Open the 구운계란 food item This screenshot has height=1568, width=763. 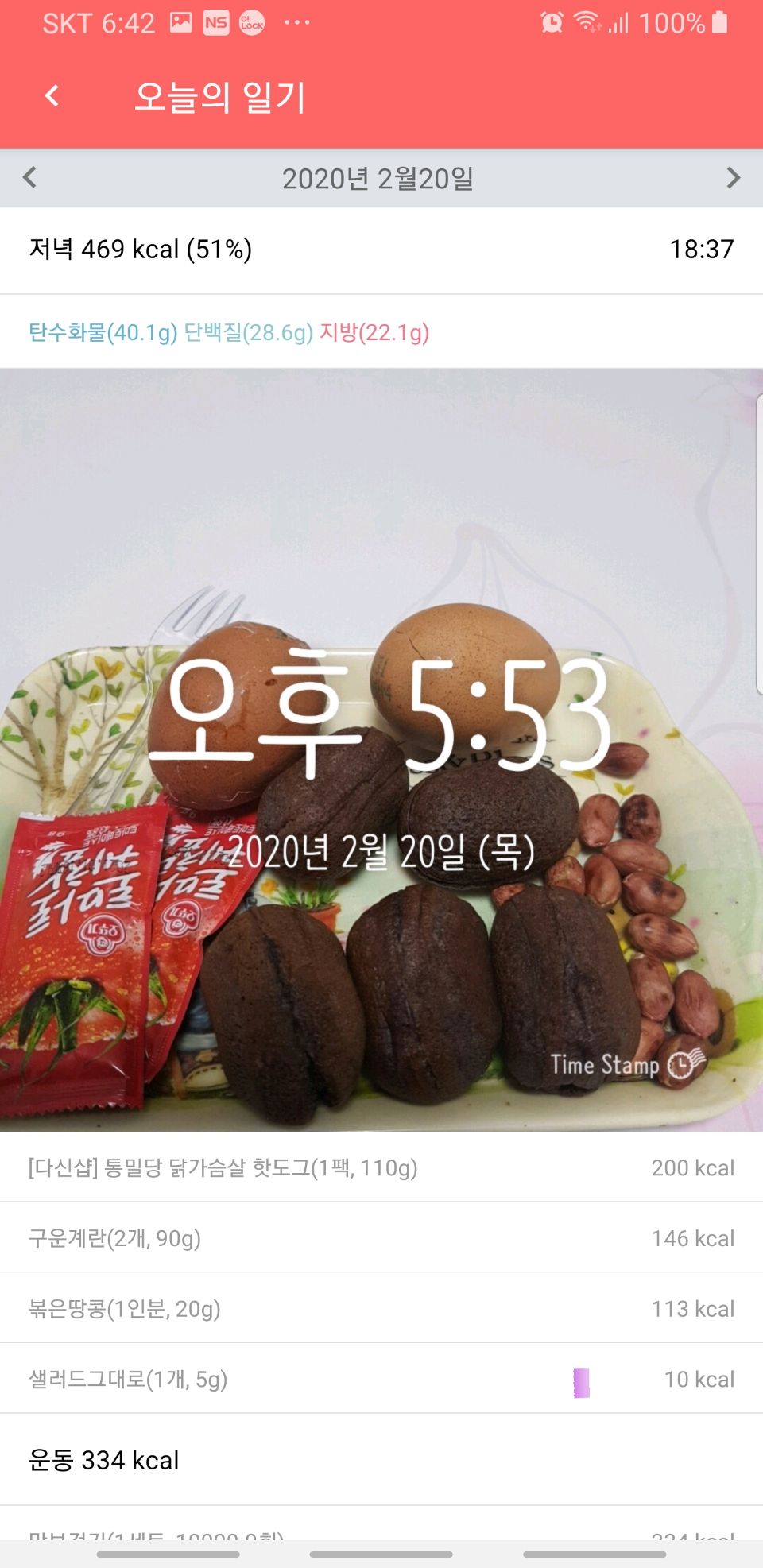380,1237
